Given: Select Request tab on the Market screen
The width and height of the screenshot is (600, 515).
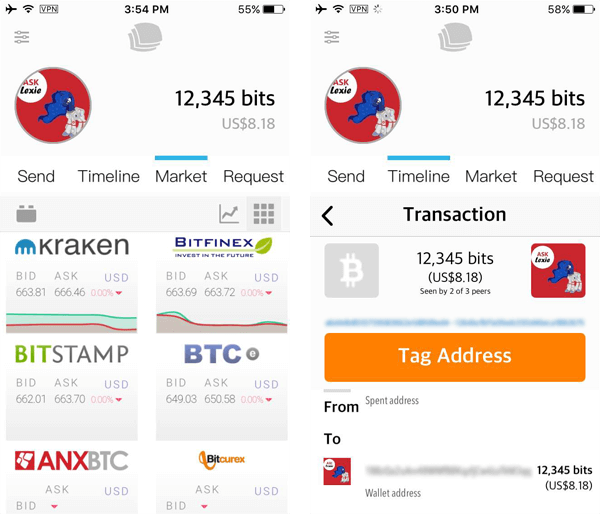Looking at the screenshot, I should pyautogui.click(x=254, y=176).
